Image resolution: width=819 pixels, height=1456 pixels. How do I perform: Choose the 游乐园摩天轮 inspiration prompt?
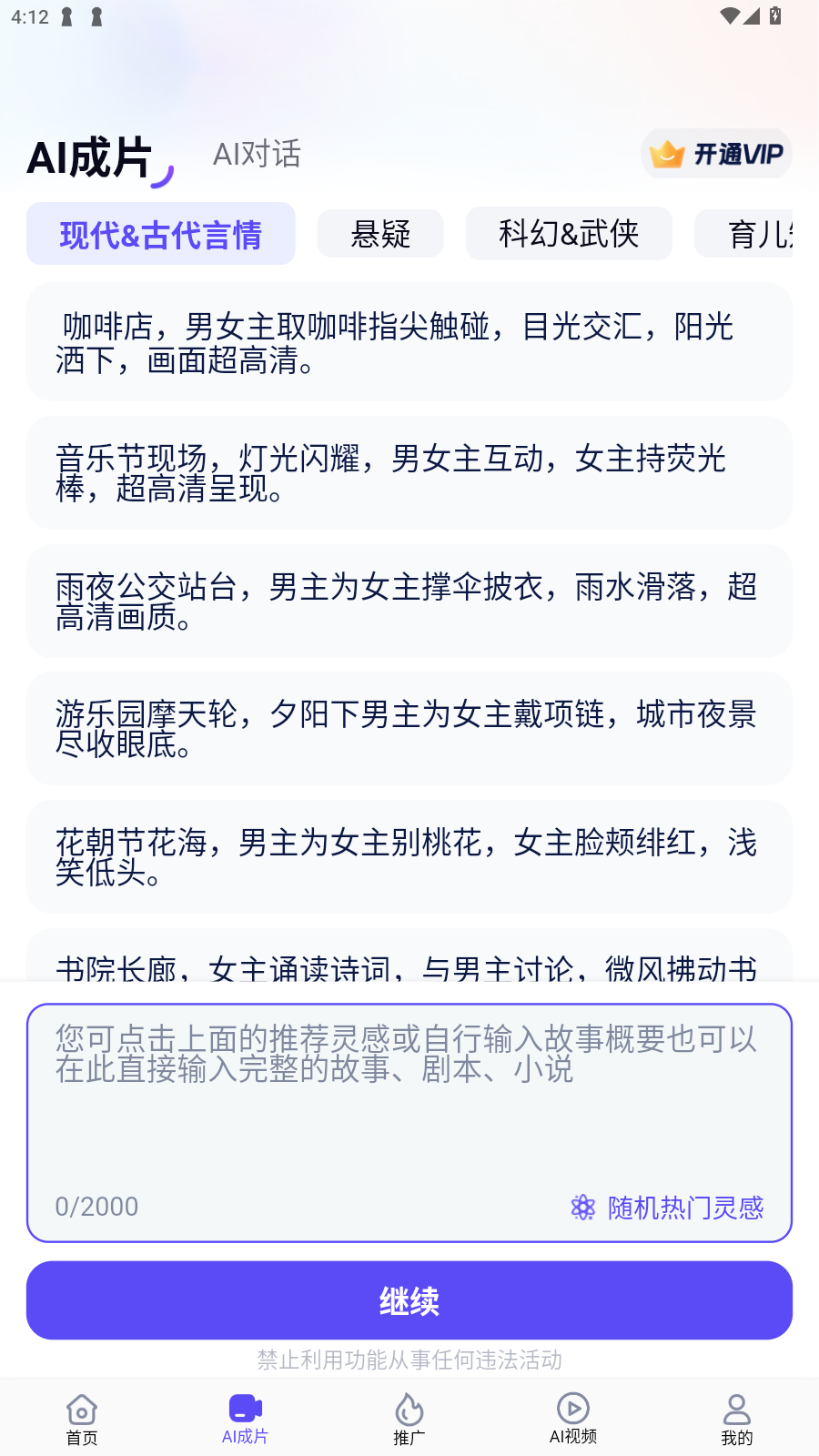point(409,728)
